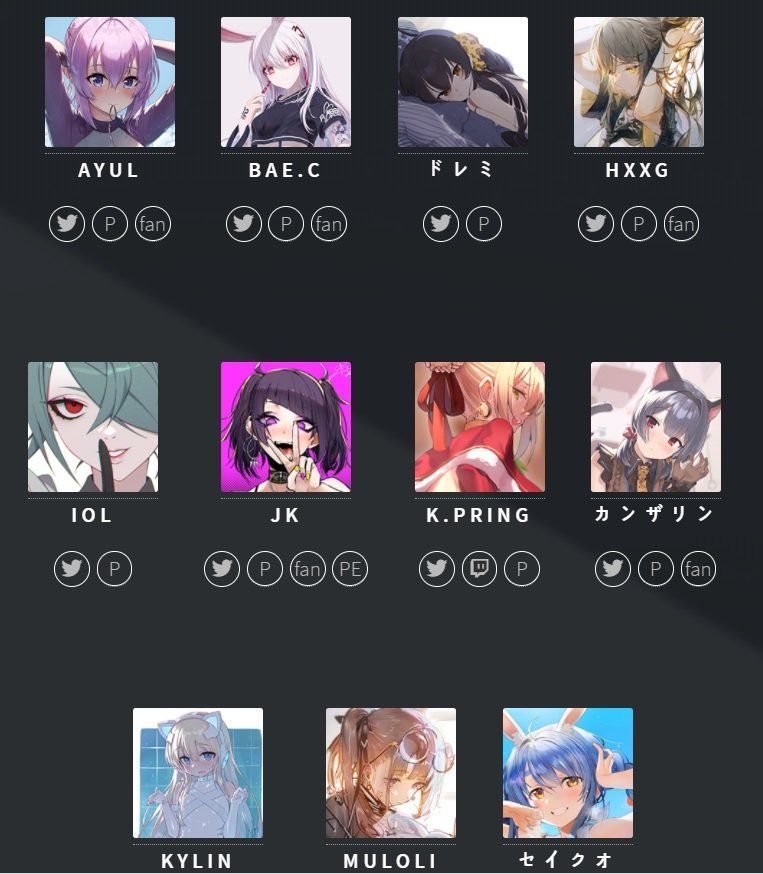Open HXXG's fan page link
Viewport: 763px width, 874px height.
point(681,224)
